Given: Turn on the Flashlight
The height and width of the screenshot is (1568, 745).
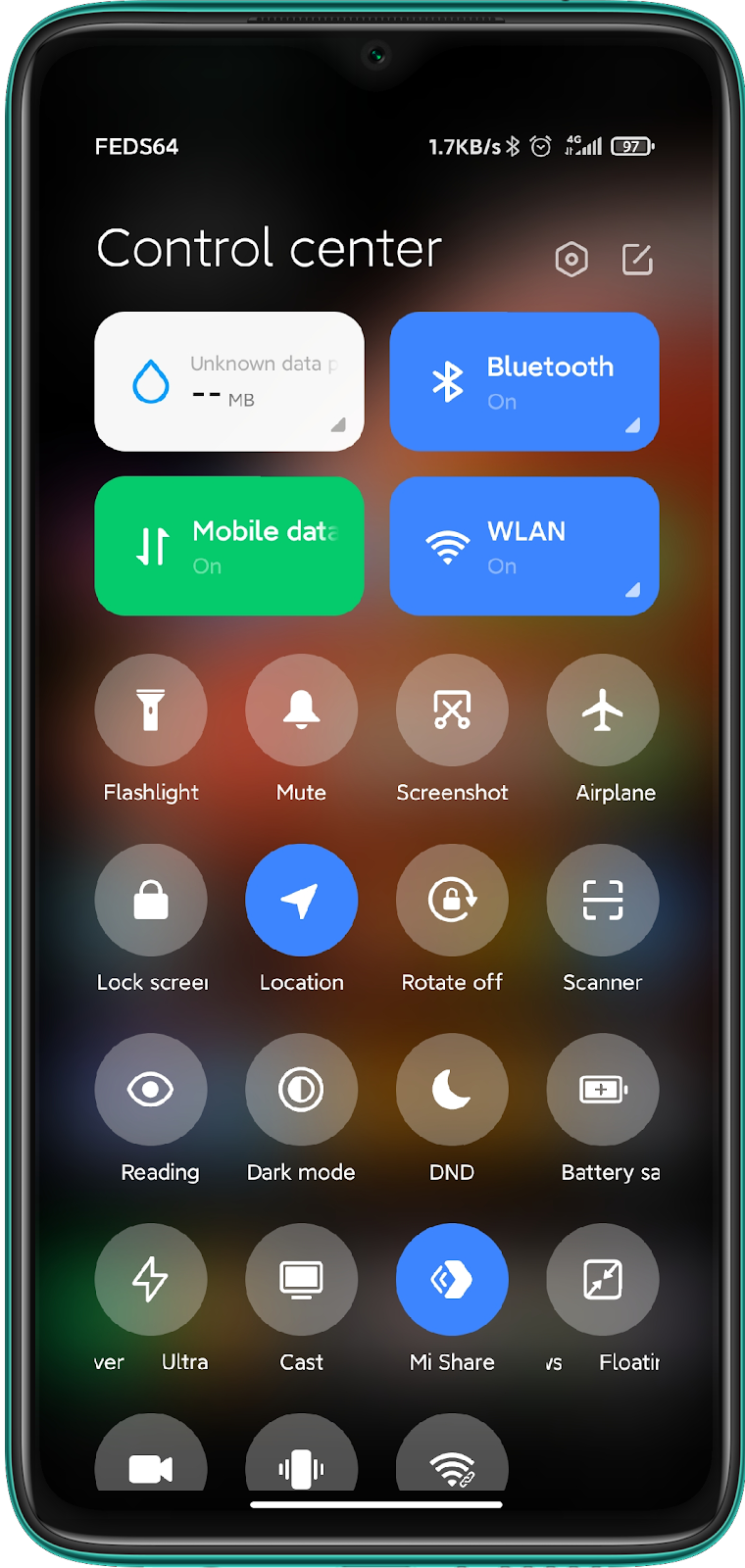Looking at the screenshot, I should pos(151,710).
